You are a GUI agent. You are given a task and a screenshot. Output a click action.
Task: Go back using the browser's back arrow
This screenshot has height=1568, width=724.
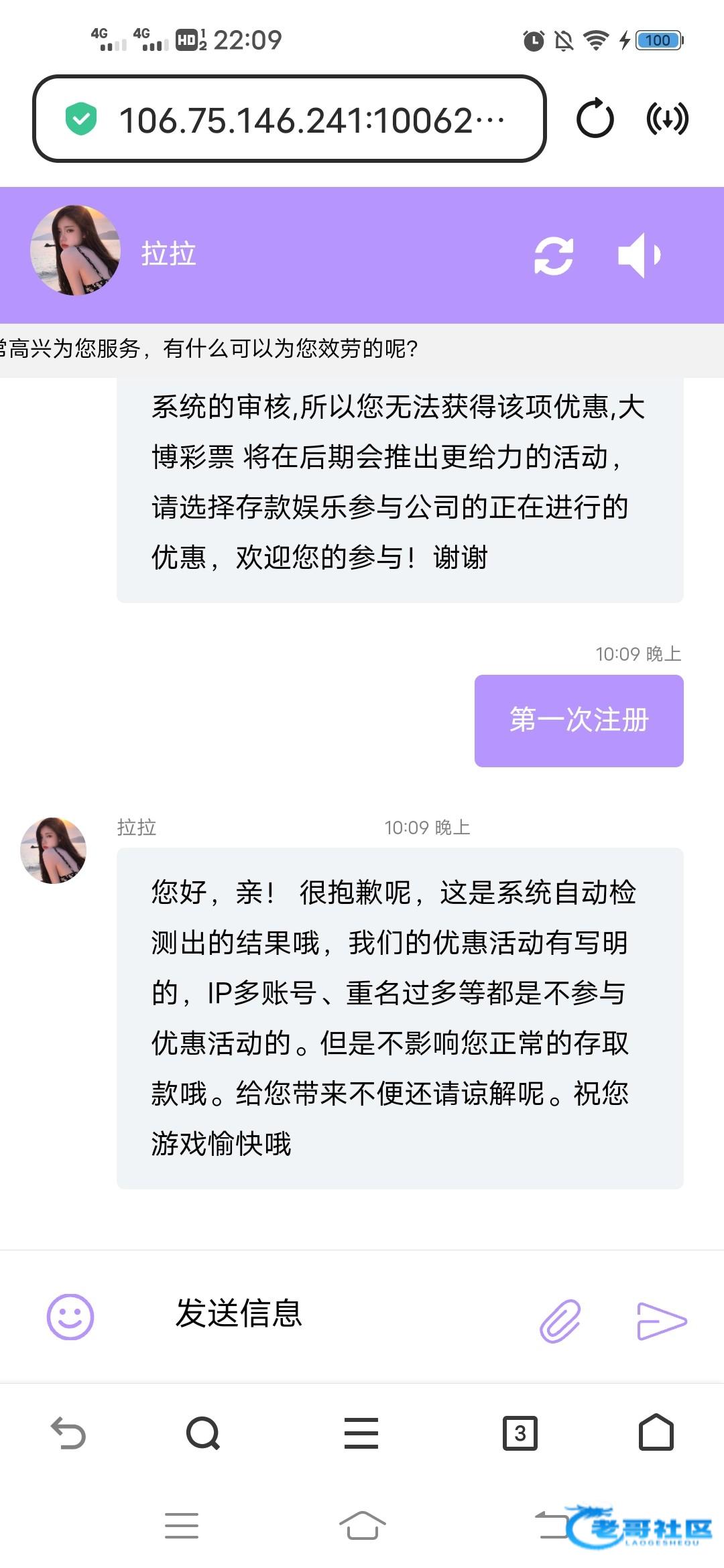[68, 1433]
